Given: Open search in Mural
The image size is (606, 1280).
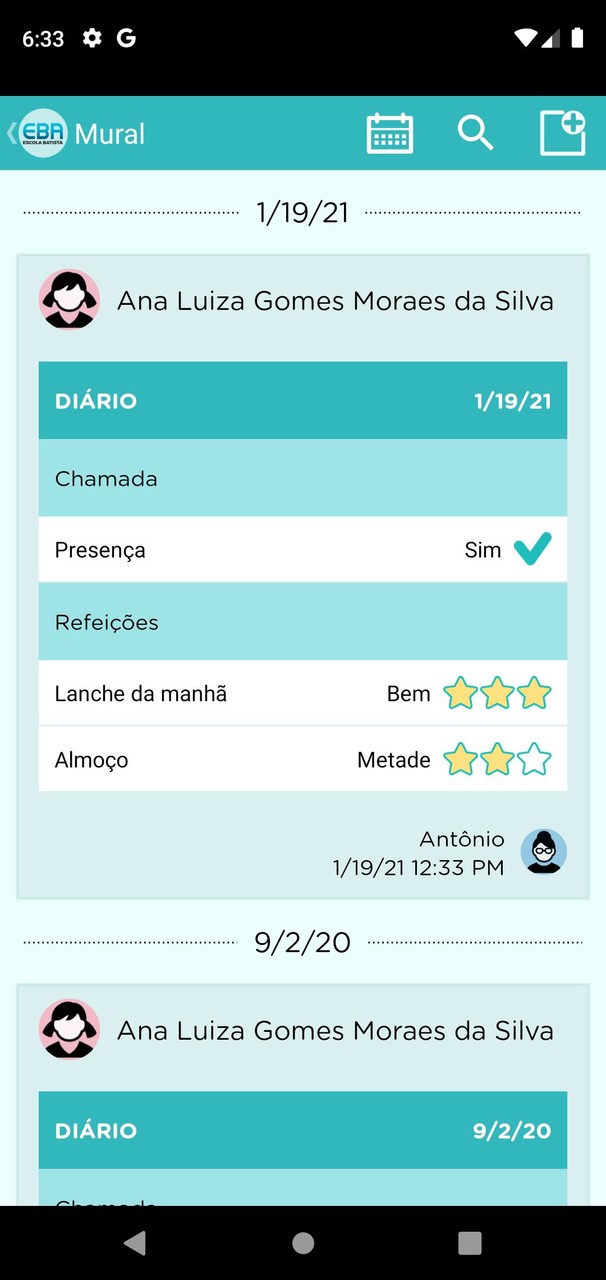Looking at the screenshot, I should pyautogui.click(x=475, y=133).
